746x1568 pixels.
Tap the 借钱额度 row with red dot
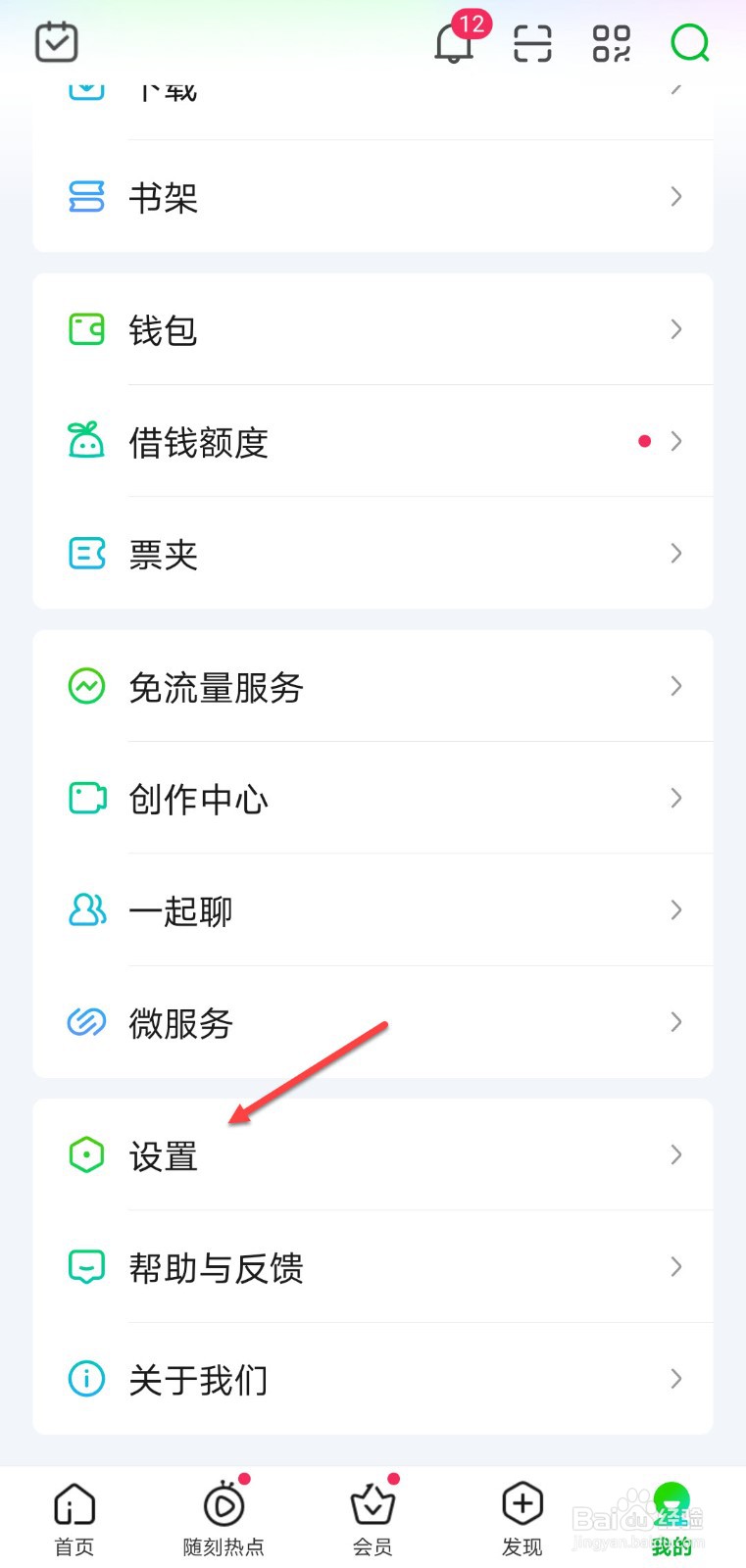tap(373, 442)
